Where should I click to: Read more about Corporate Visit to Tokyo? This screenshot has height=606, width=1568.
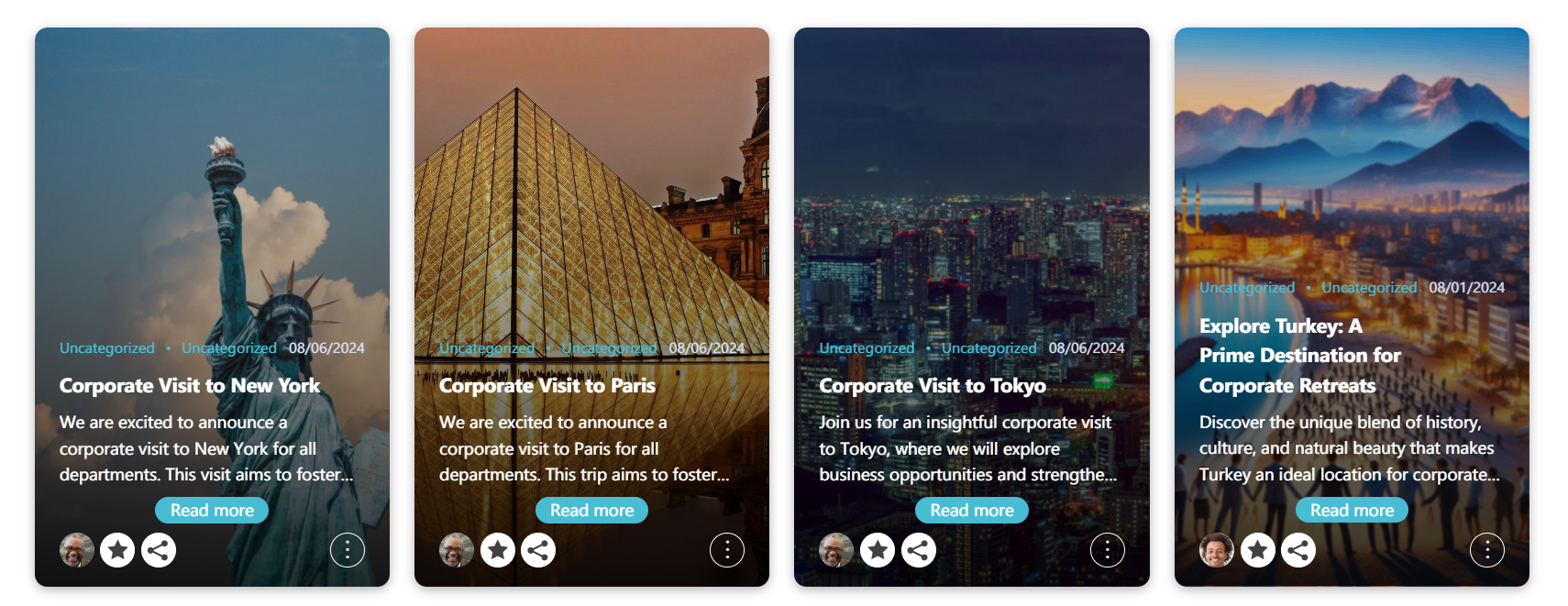click(971, 511)
